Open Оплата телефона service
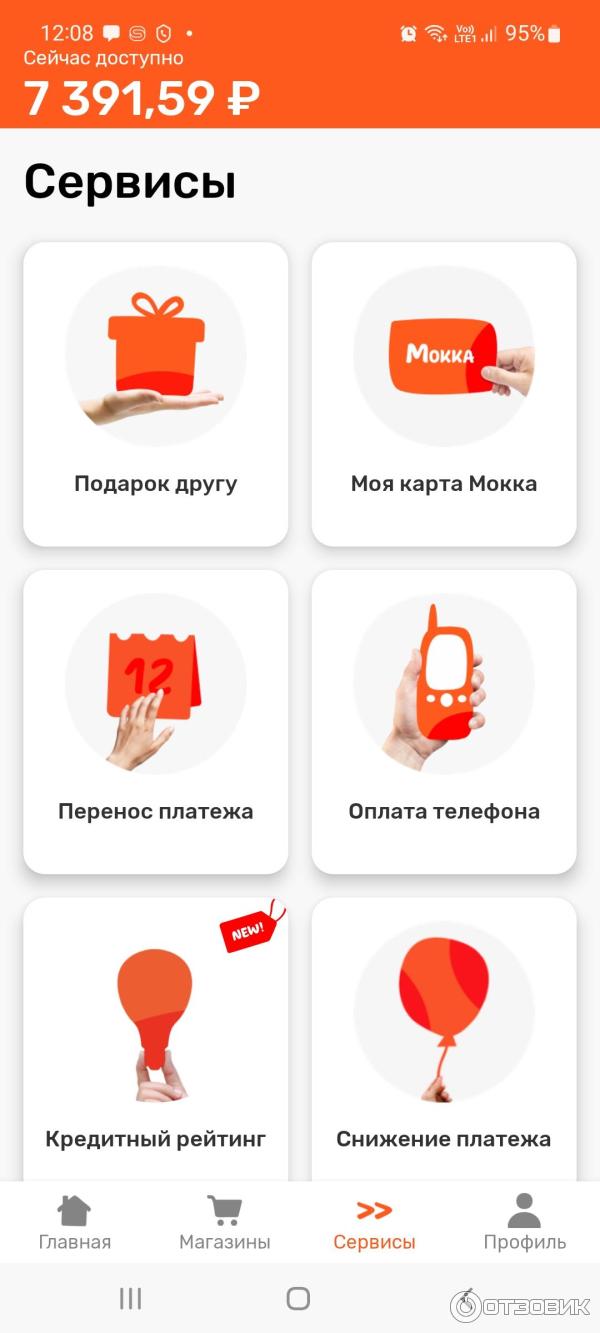 coord(444,722)
